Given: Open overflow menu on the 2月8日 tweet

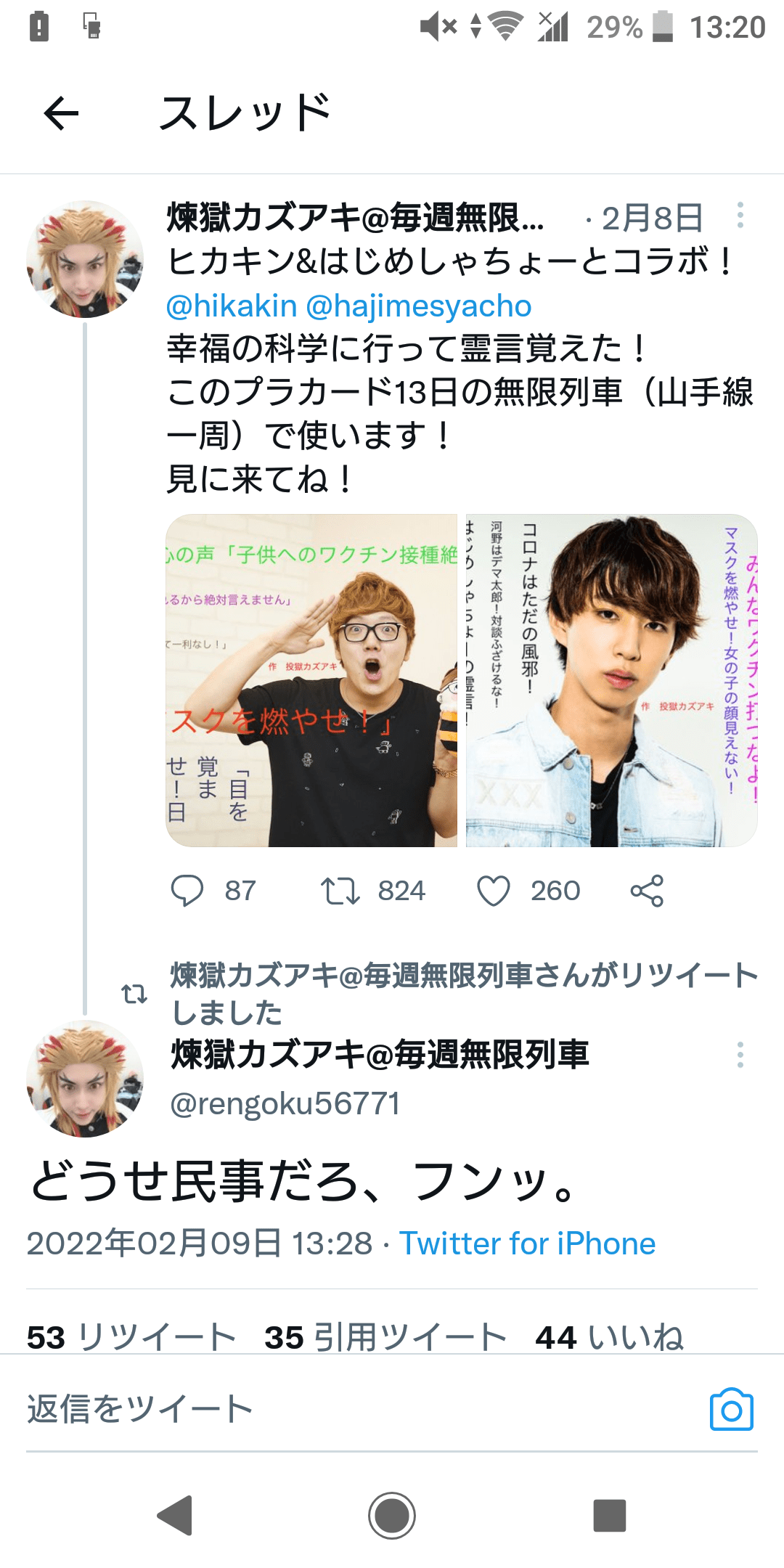Looking at the screenshot, I should pos(740,216).
